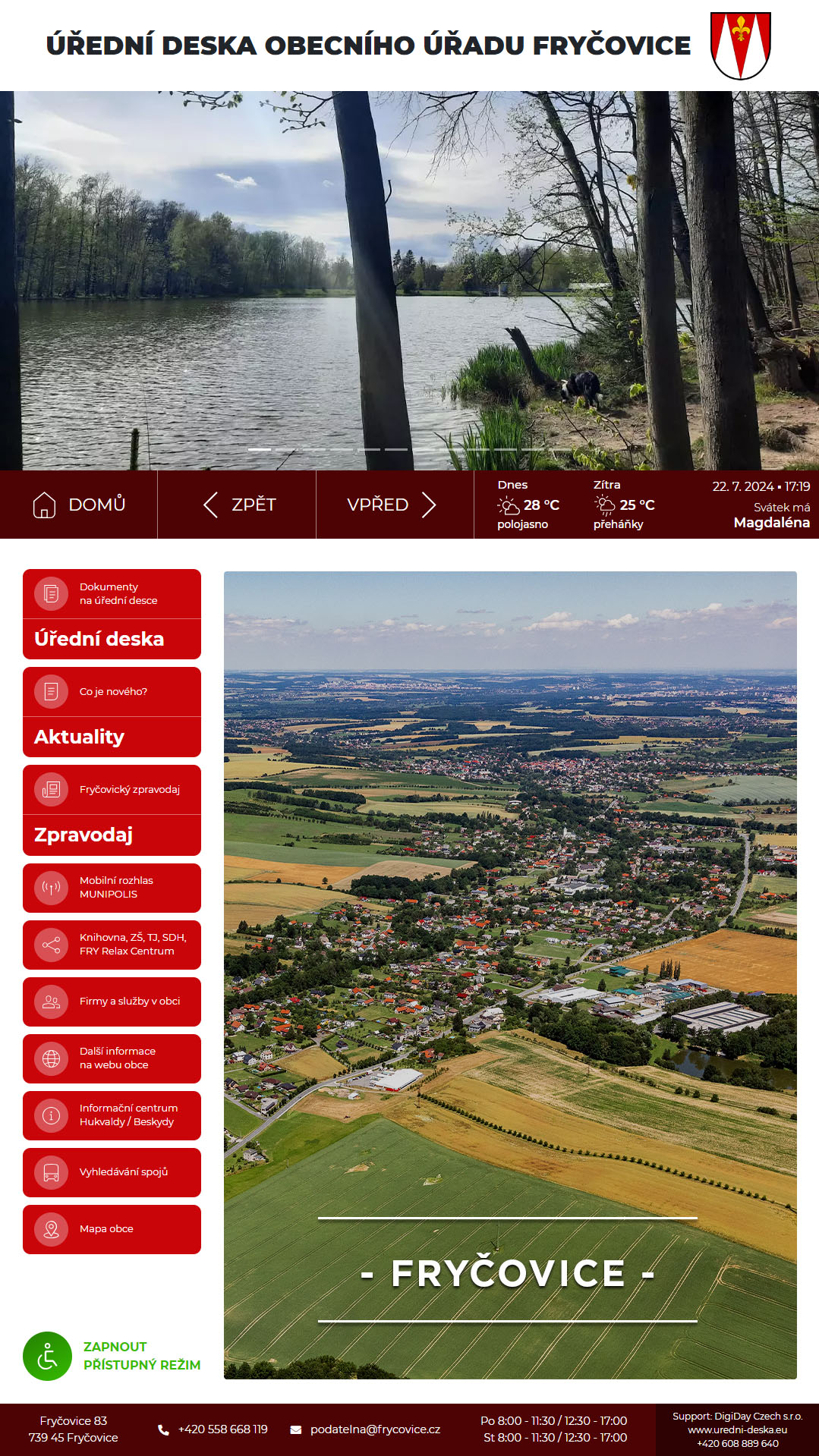Screen dimensions: 819x1456
Task: Open the Aktuality news section
Action: pos(112,712)
